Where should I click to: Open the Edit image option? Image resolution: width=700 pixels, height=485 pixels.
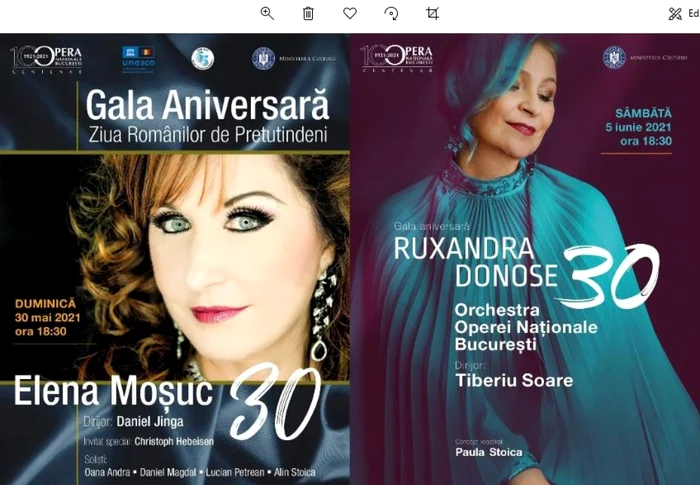click(x=683, y=13)
